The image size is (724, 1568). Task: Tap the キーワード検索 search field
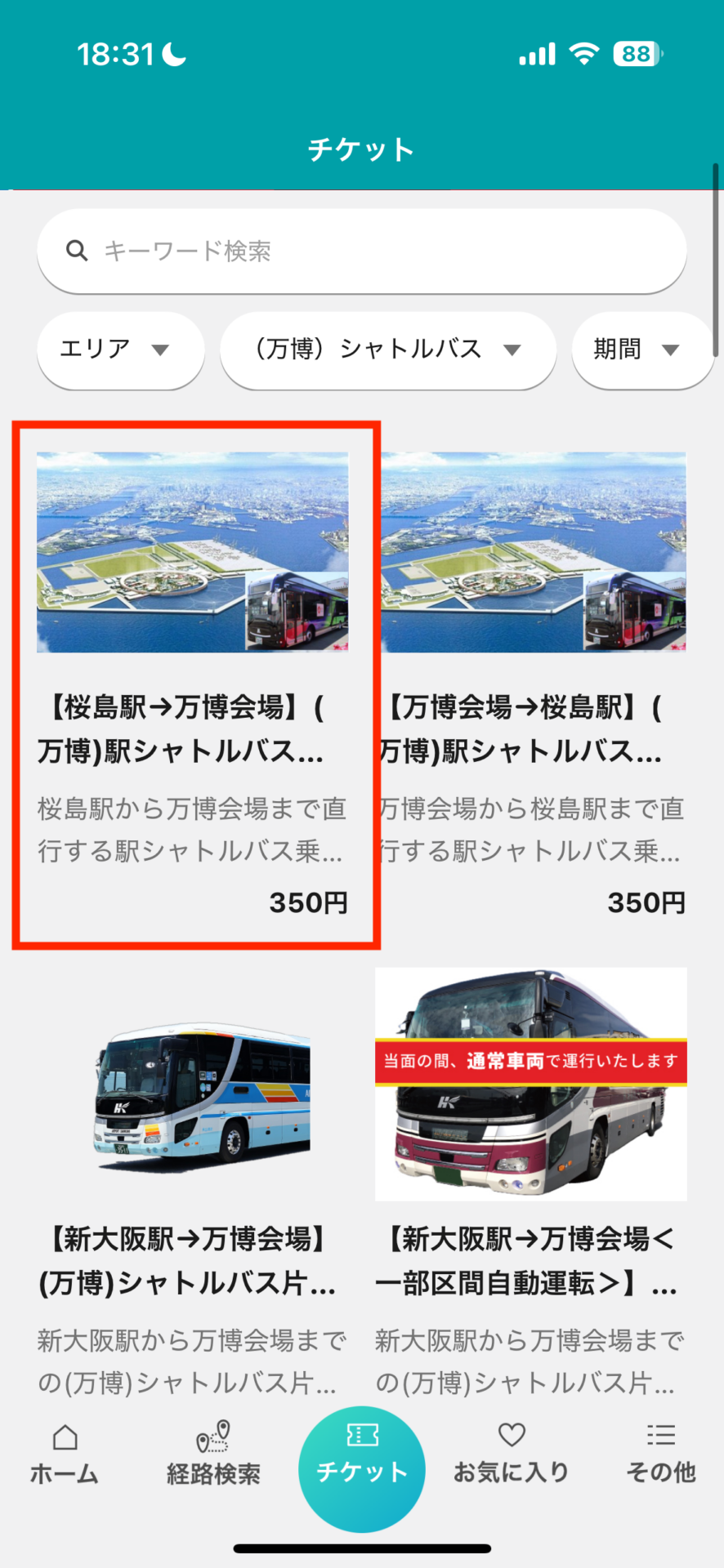point(361,251)
